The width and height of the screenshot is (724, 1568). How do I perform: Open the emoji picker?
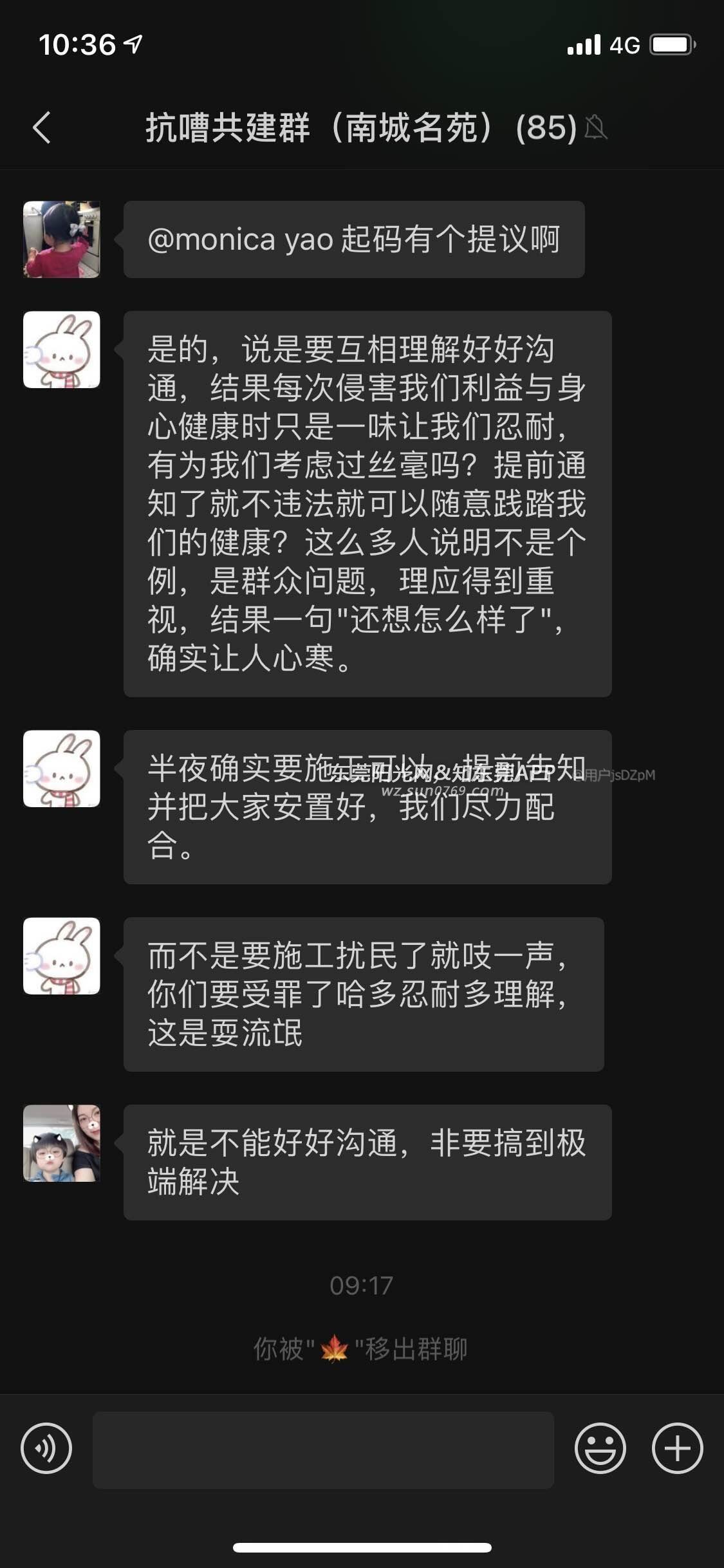tap(600, 1449)
